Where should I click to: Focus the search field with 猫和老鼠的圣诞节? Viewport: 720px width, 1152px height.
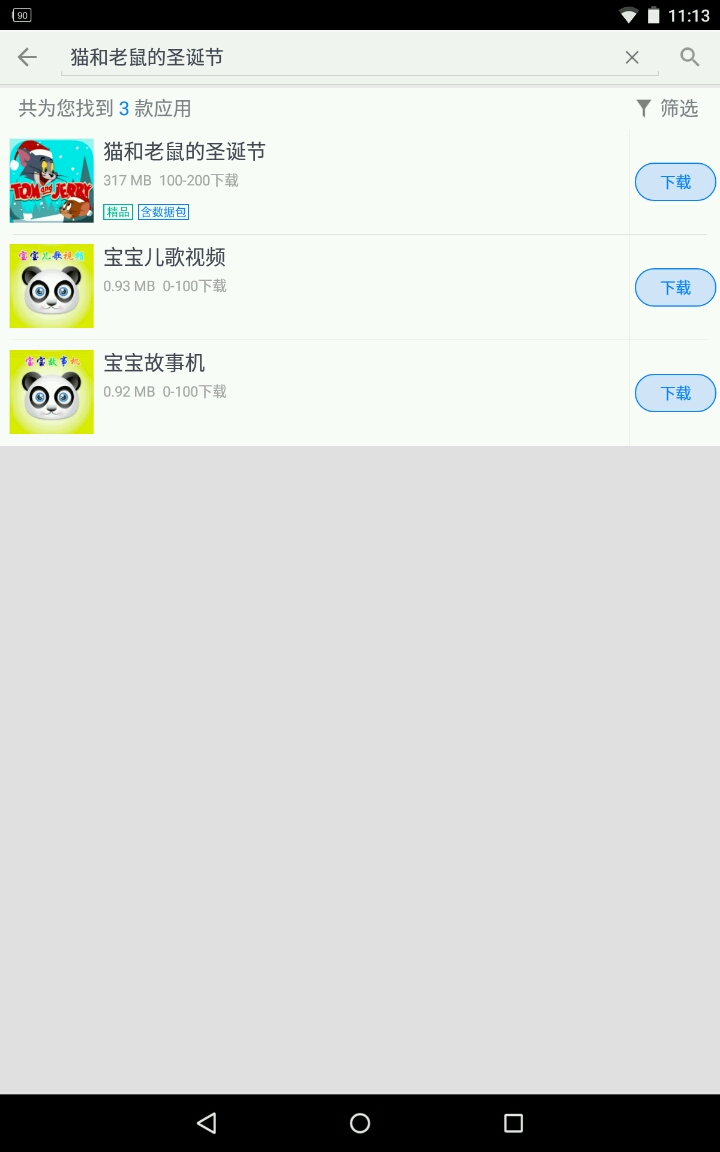click(x=340, y=58)
